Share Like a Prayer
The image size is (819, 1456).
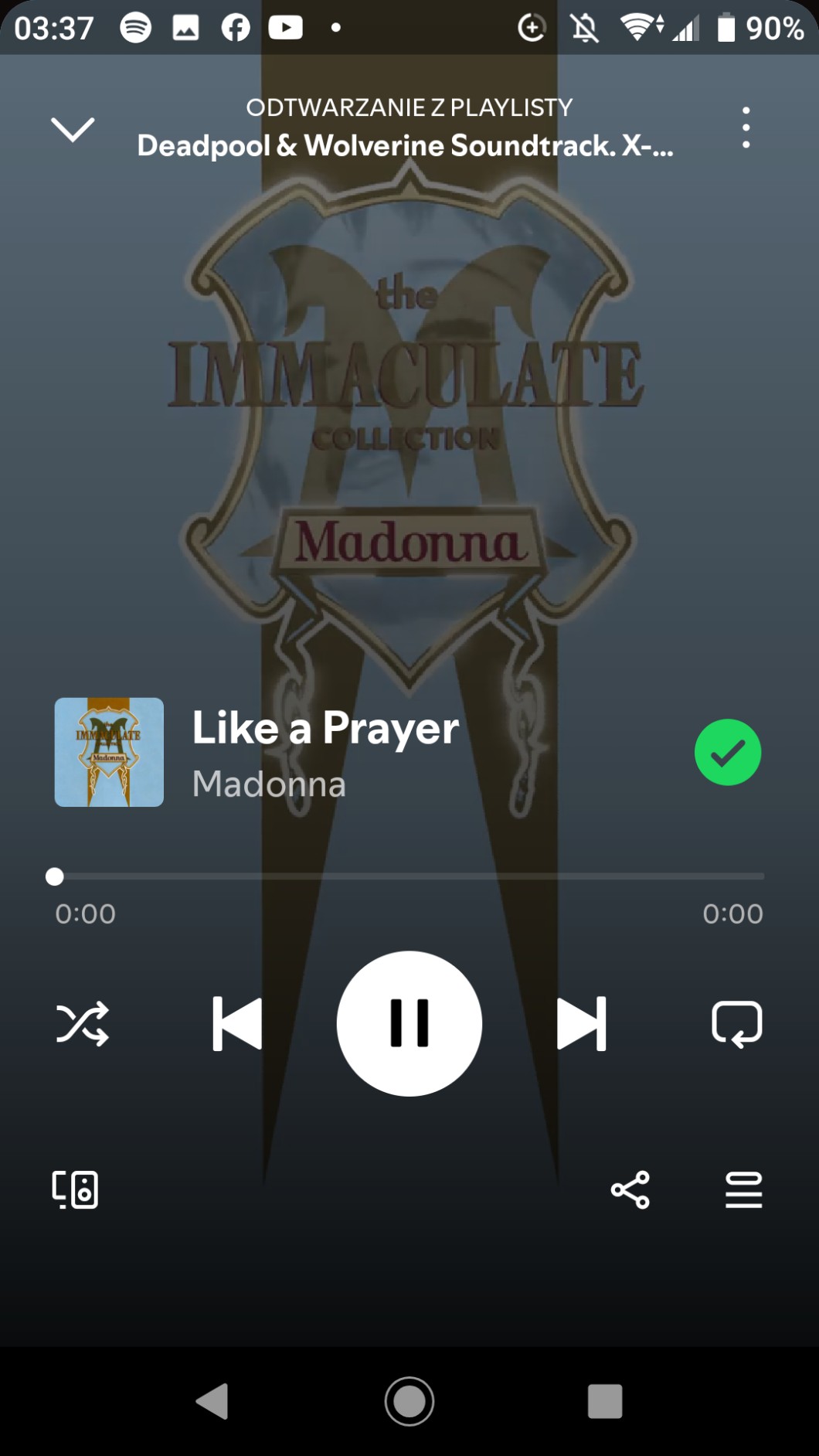point(630,1189)
